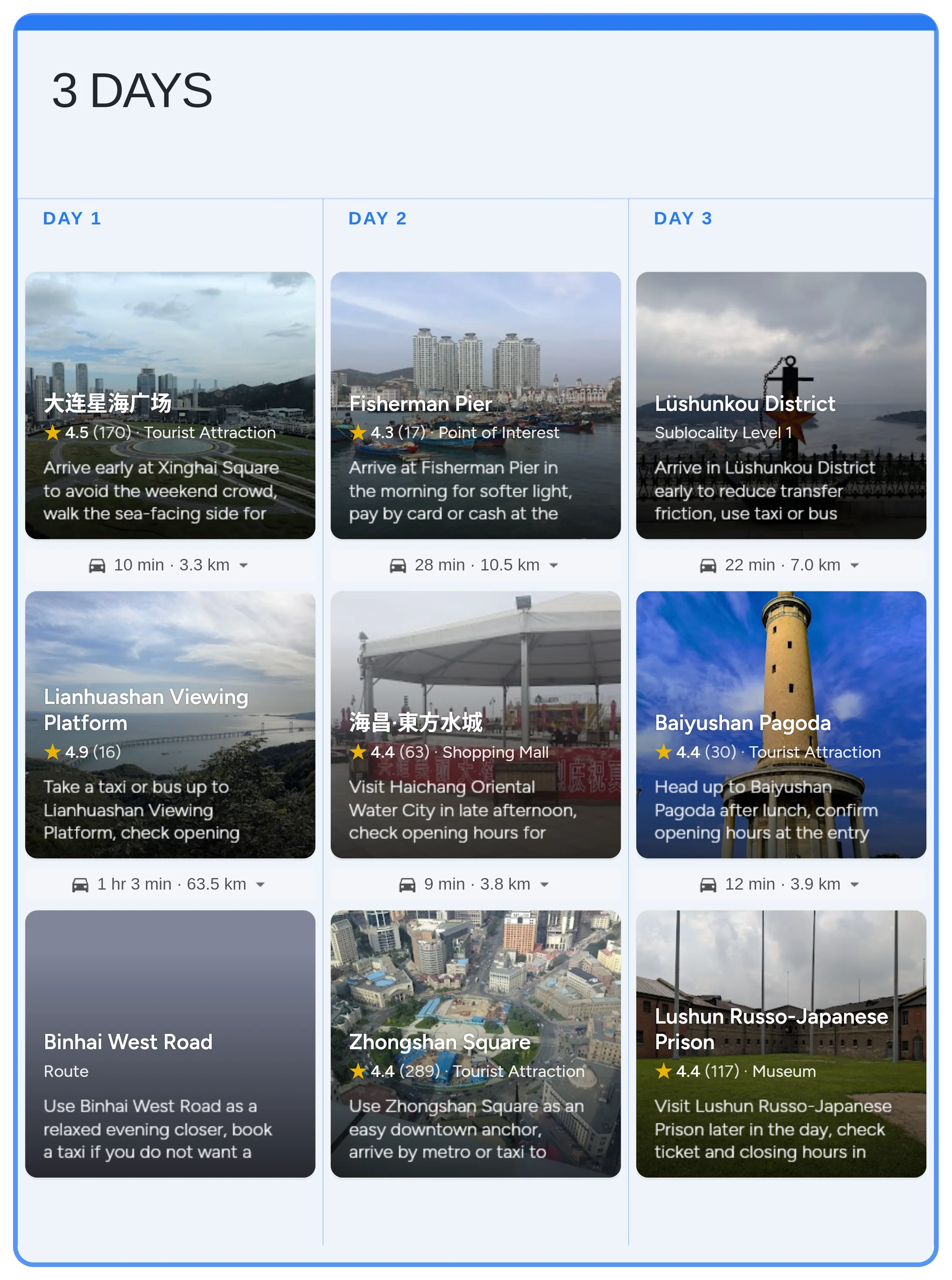The image size is (952, 1280).
Task: Open the Baiyushan Pagoda card
Action: [781, 724]
